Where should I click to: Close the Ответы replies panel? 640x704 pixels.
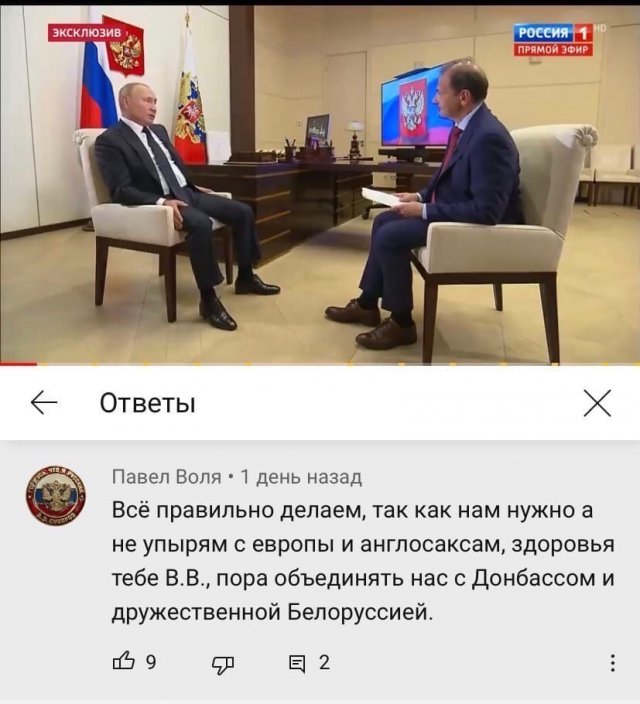[x=597, y=403]
